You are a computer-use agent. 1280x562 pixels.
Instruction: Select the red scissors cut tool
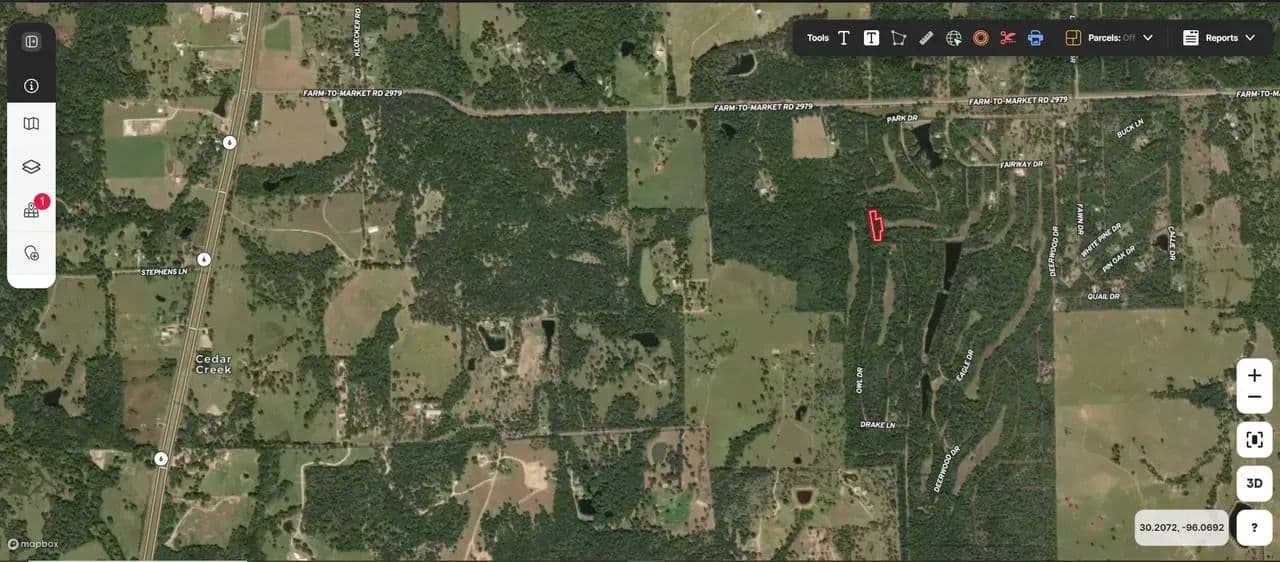[x=1008, y=38]
